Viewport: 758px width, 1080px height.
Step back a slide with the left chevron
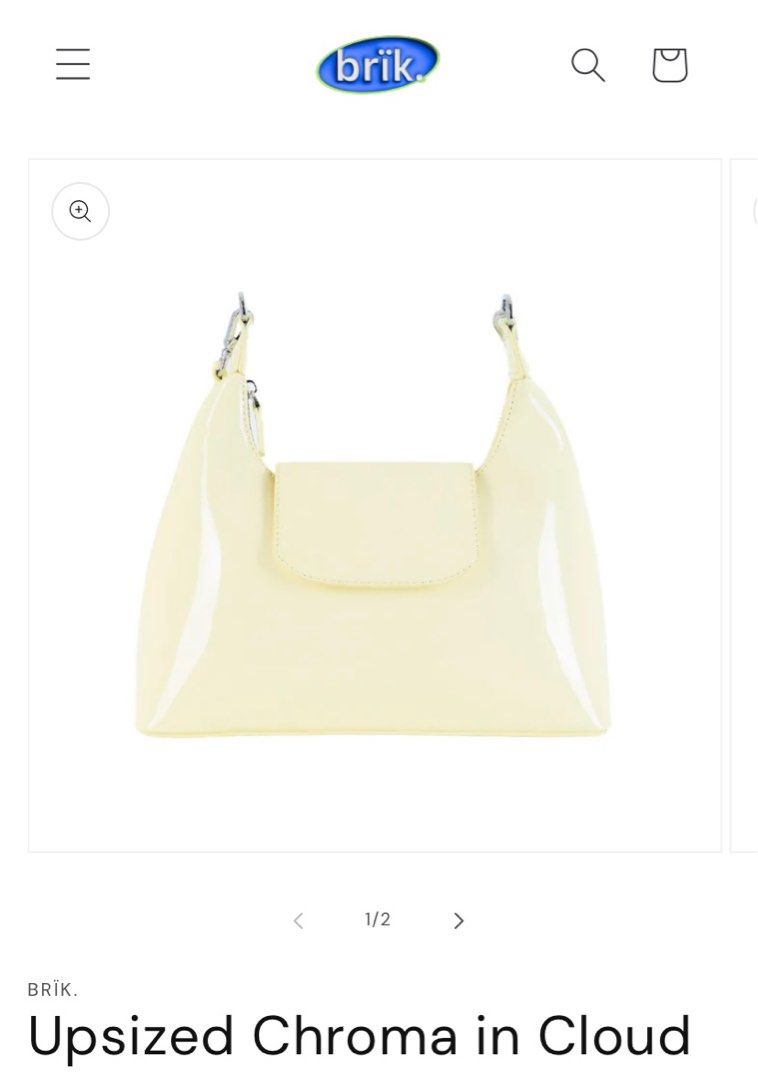point(298,920)
